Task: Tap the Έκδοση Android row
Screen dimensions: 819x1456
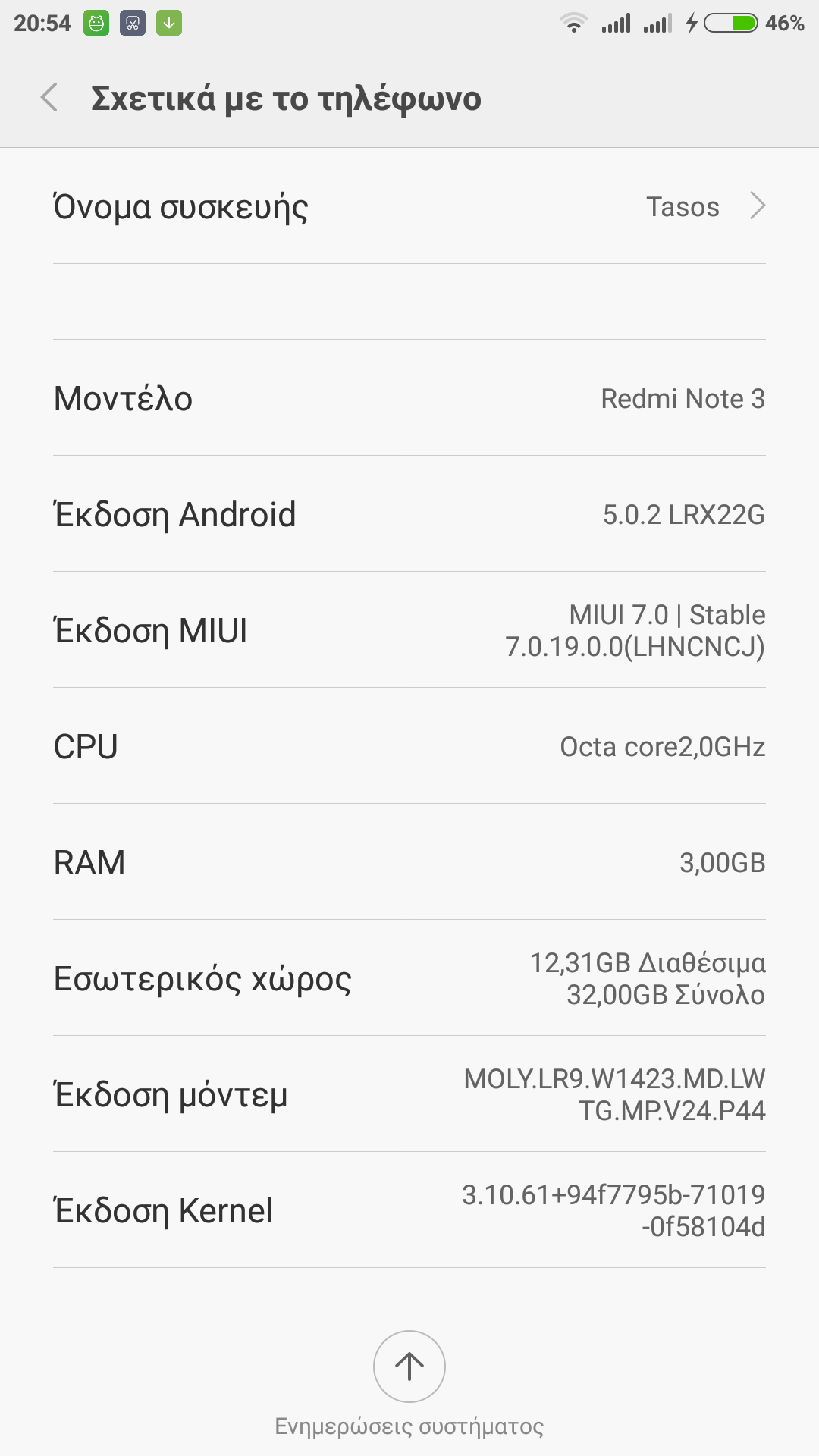Action: (409, 514)
